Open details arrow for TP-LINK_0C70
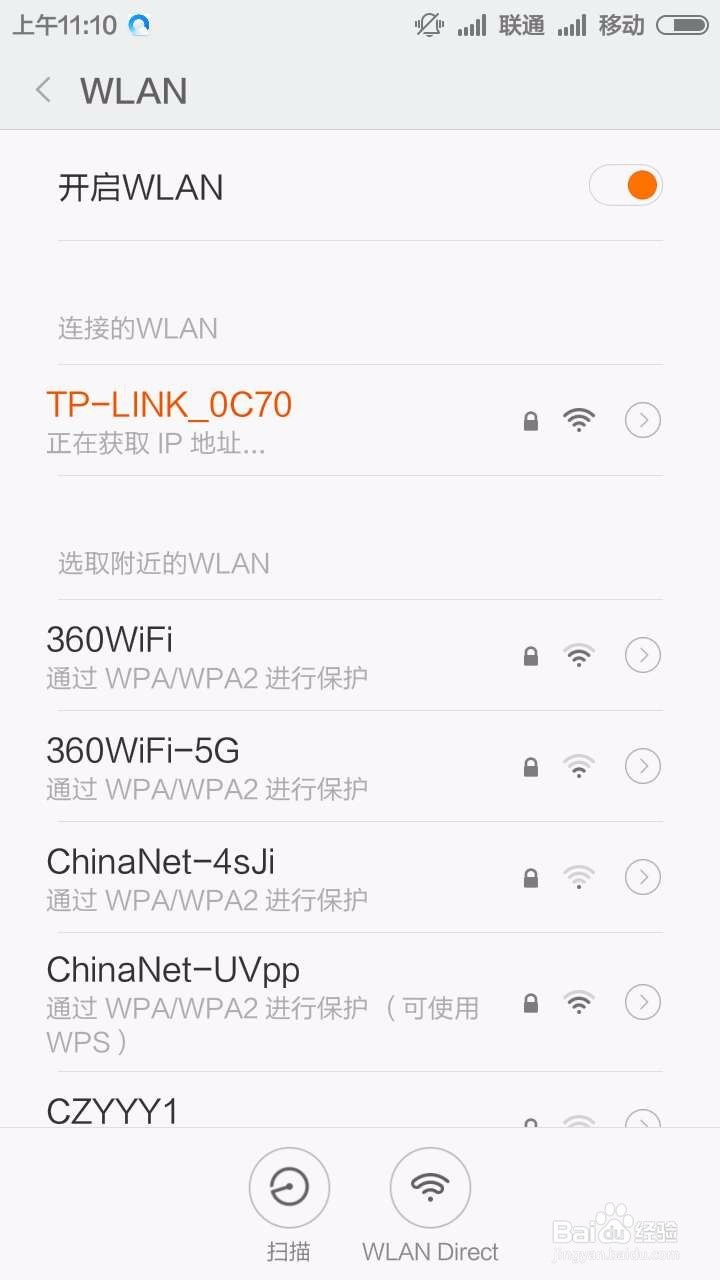The height and width of the screenshot is (1280, 720). click(642, 420)
